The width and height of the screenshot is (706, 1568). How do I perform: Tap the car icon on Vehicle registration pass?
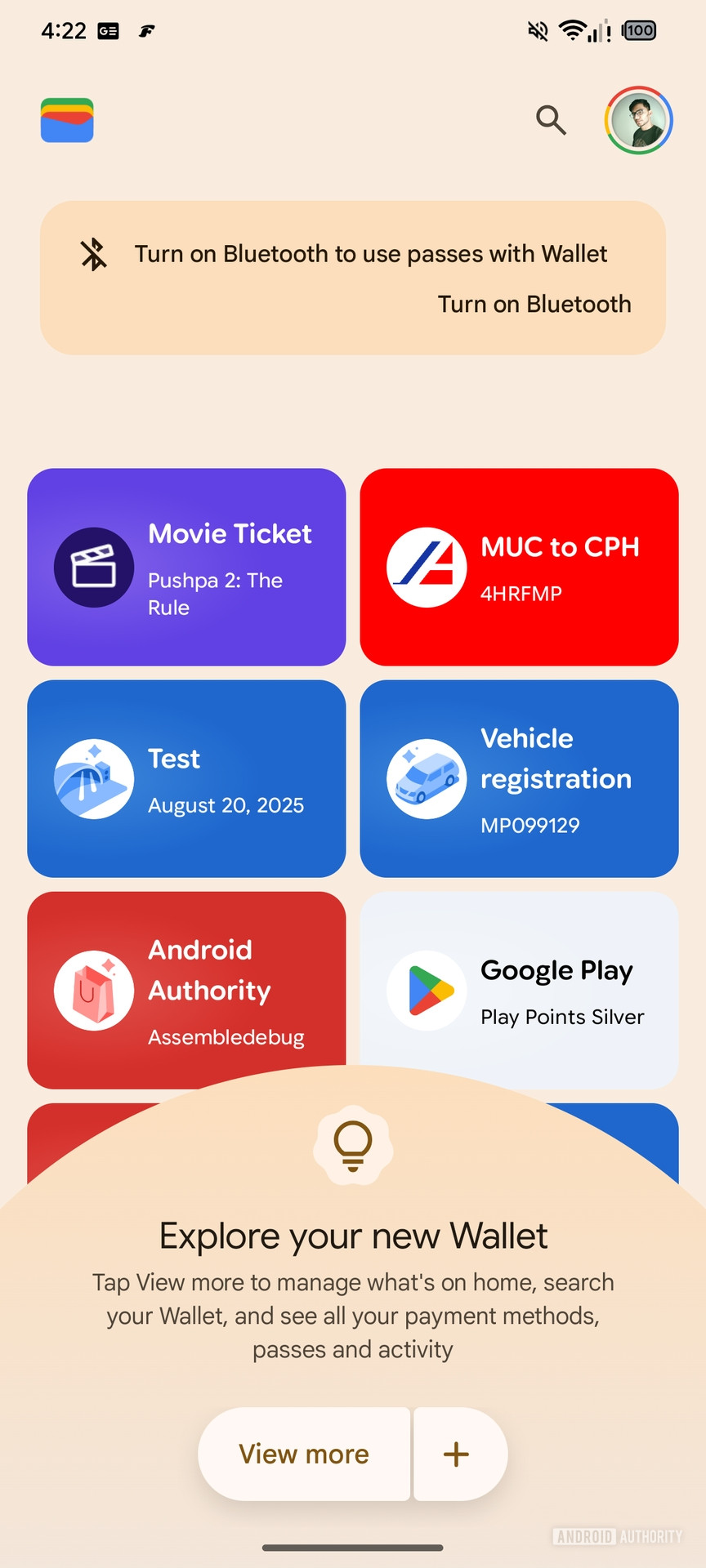coord(426,778)
